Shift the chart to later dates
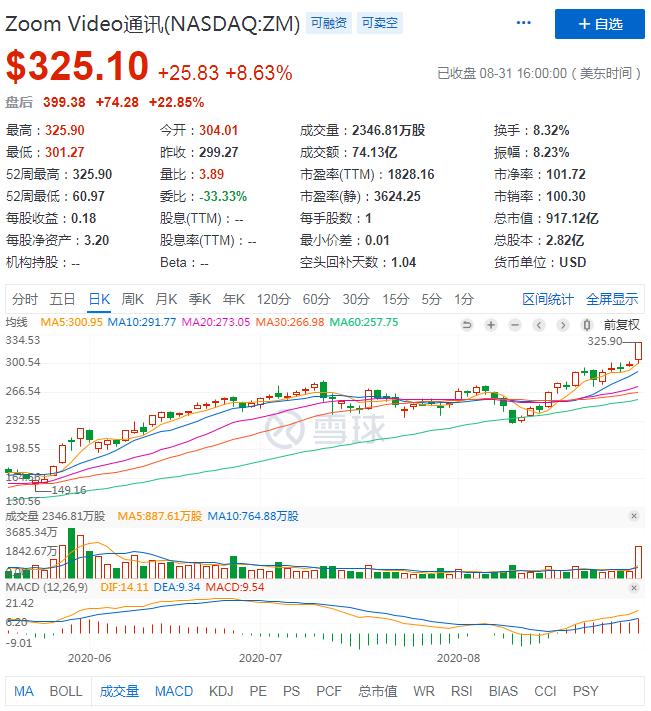The width and height of the screenshot is (651, 711). 563,325
